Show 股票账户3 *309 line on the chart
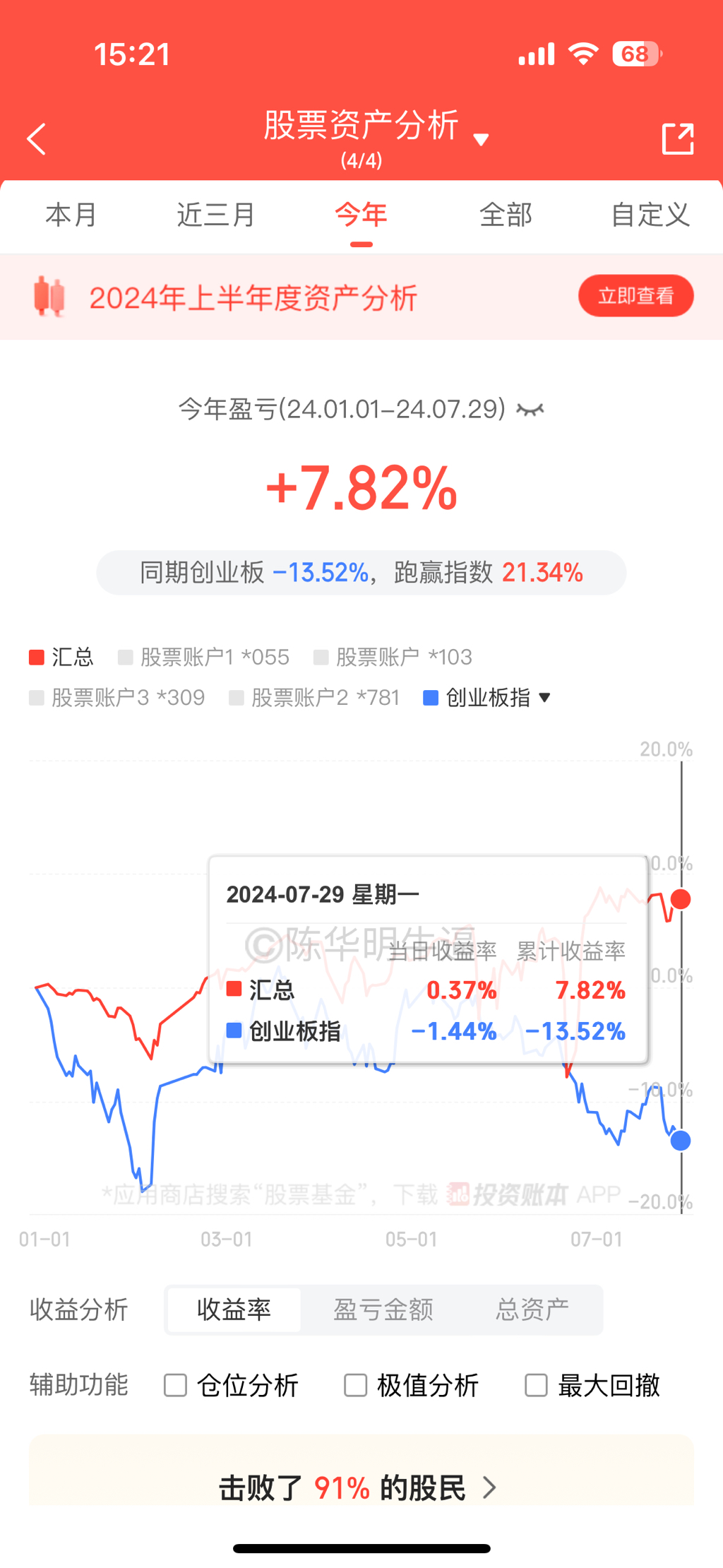This screenshot has height=1568, width=723. [117, 698]
